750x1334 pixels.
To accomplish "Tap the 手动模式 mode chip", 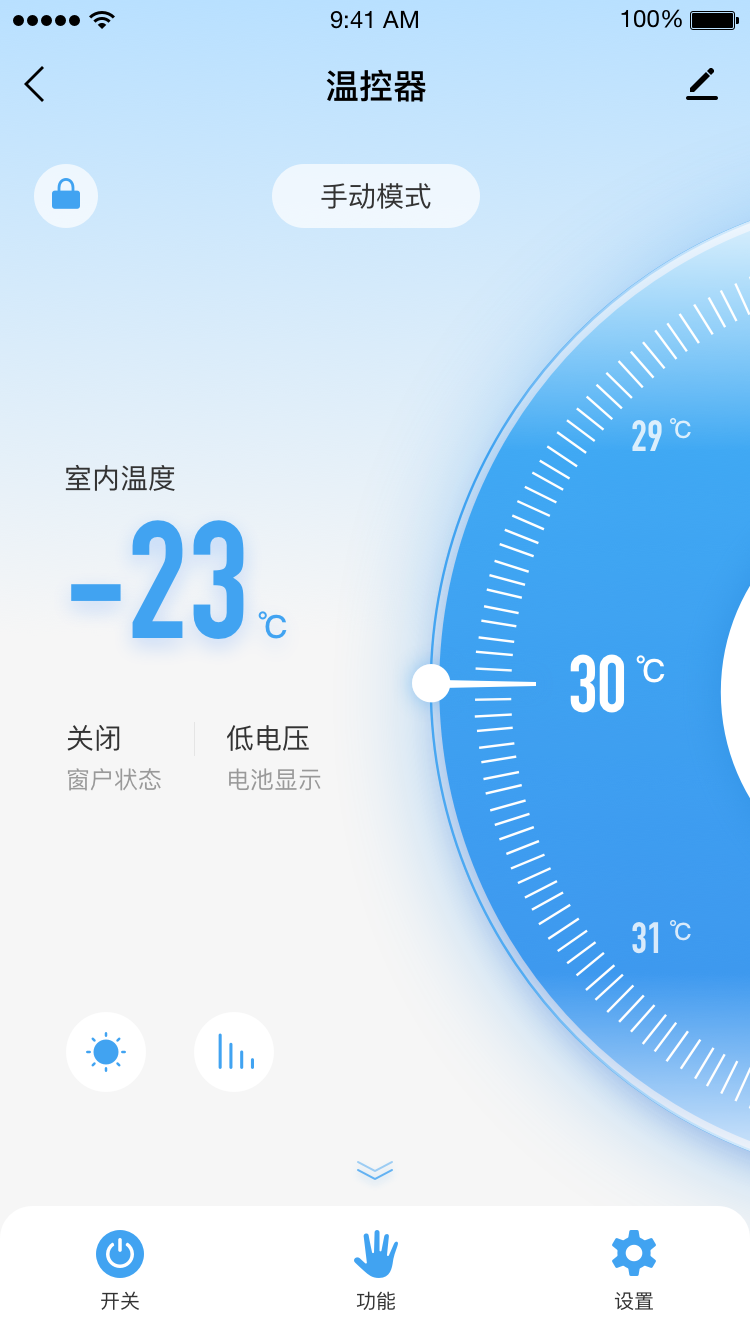I will point(375,196).
